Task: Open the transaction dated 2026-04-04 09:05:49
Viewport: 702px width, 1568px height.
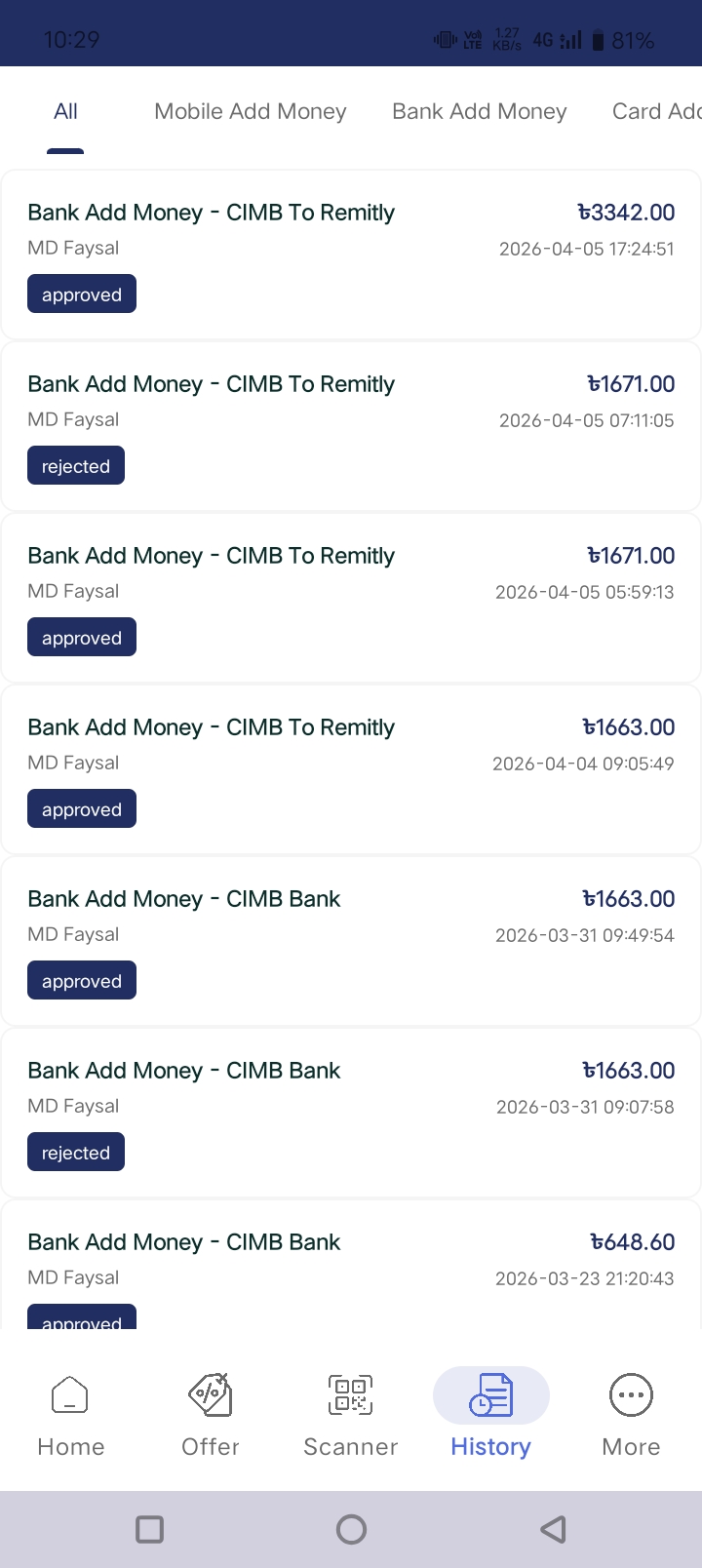Action: 351,768
